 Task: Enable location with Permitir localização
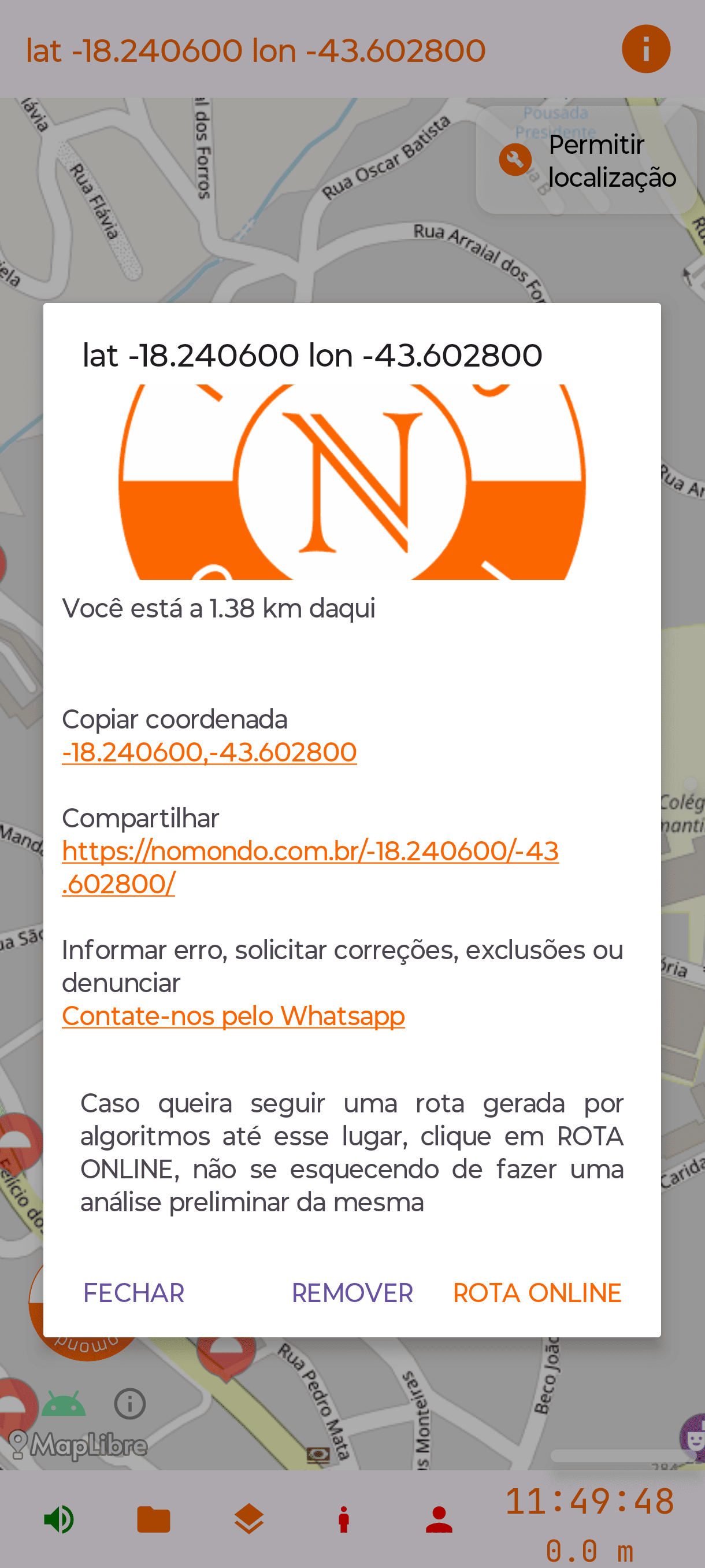click(611, 161)
